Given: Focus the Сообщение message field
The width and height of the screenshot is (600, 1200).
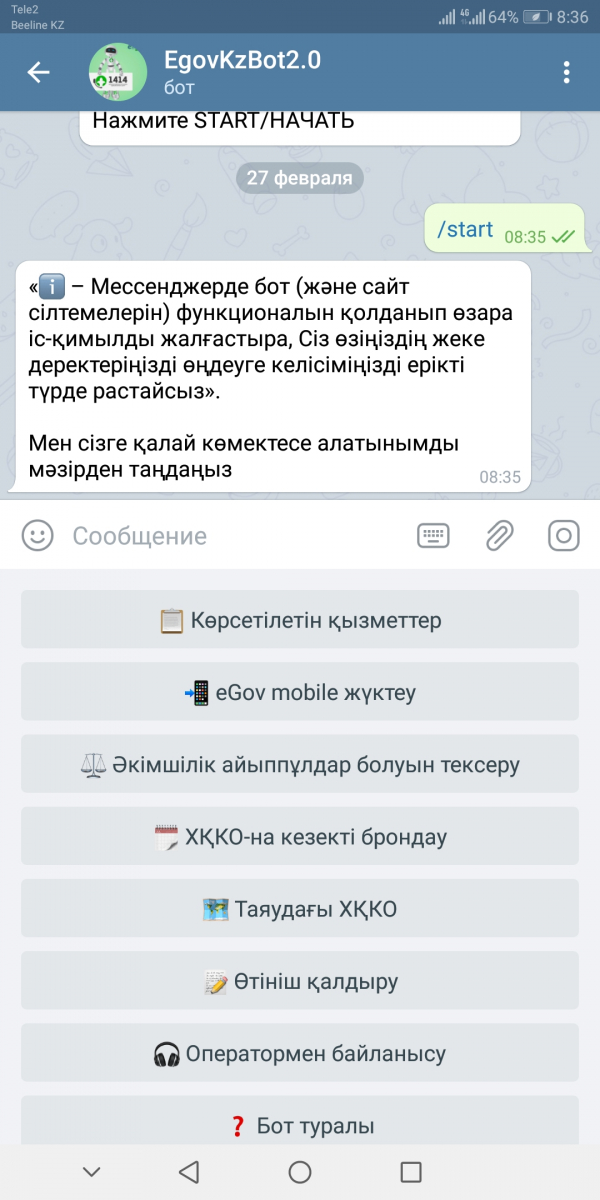Looking at the screenshot, I should pos(230,536).
